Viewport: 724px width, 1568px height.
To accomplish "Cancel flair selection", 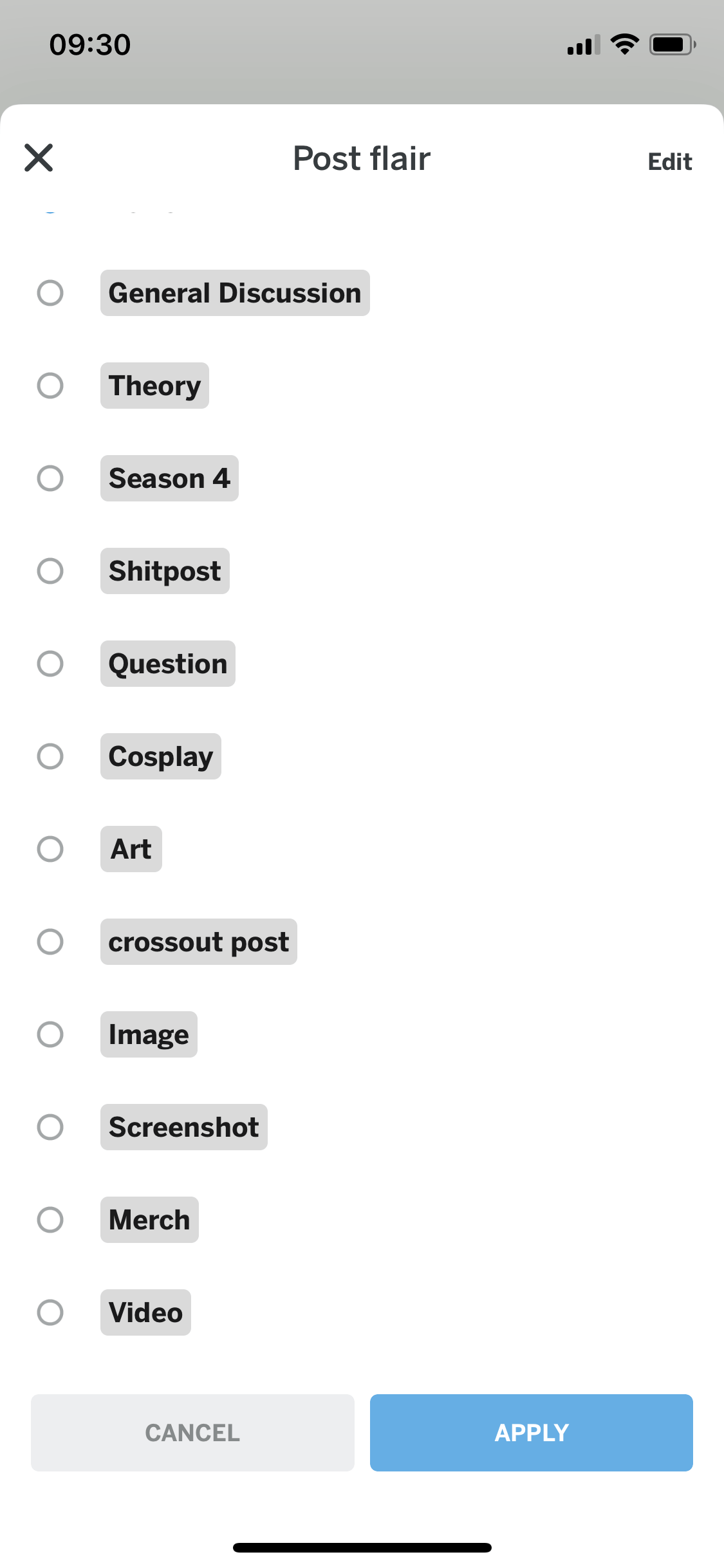I will (192, 1433).
